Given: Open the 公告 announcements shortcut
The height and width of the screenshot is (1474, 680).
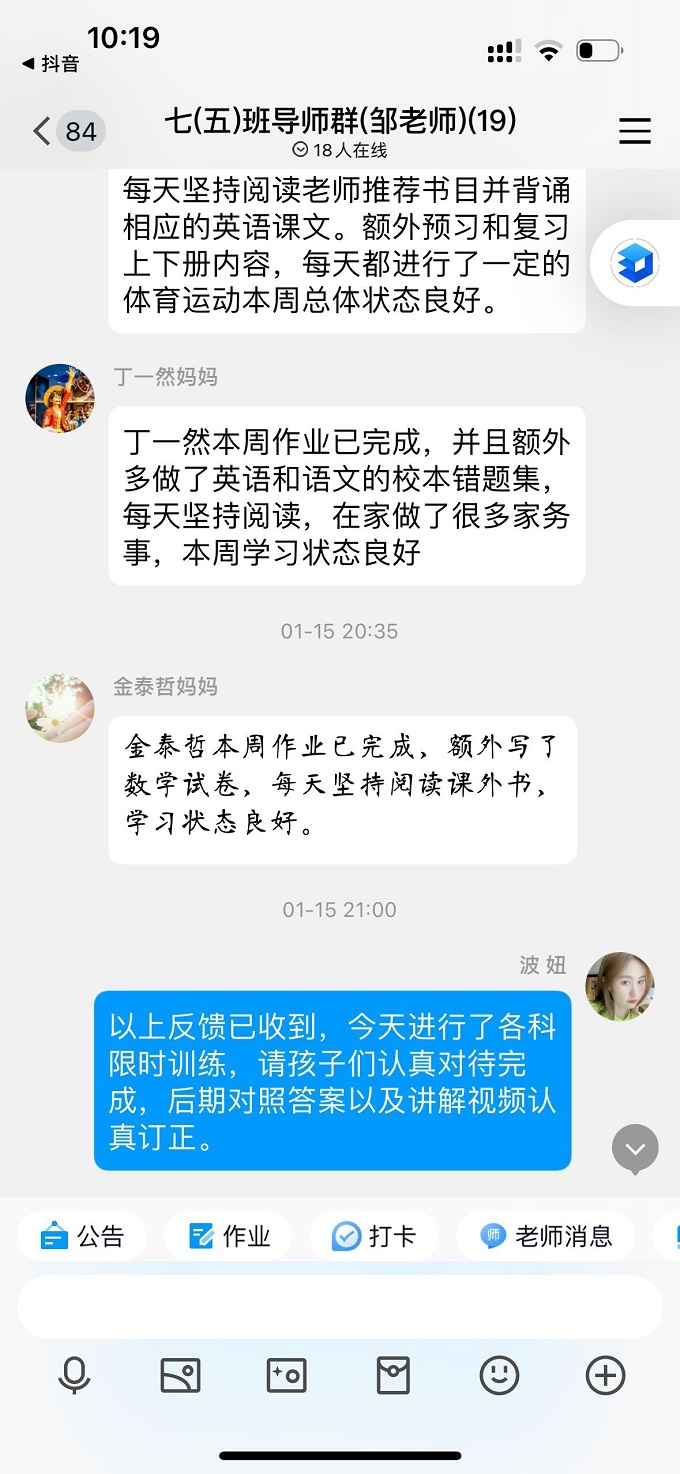Looking at the screenshot, I should click(x=82, y=1236).
